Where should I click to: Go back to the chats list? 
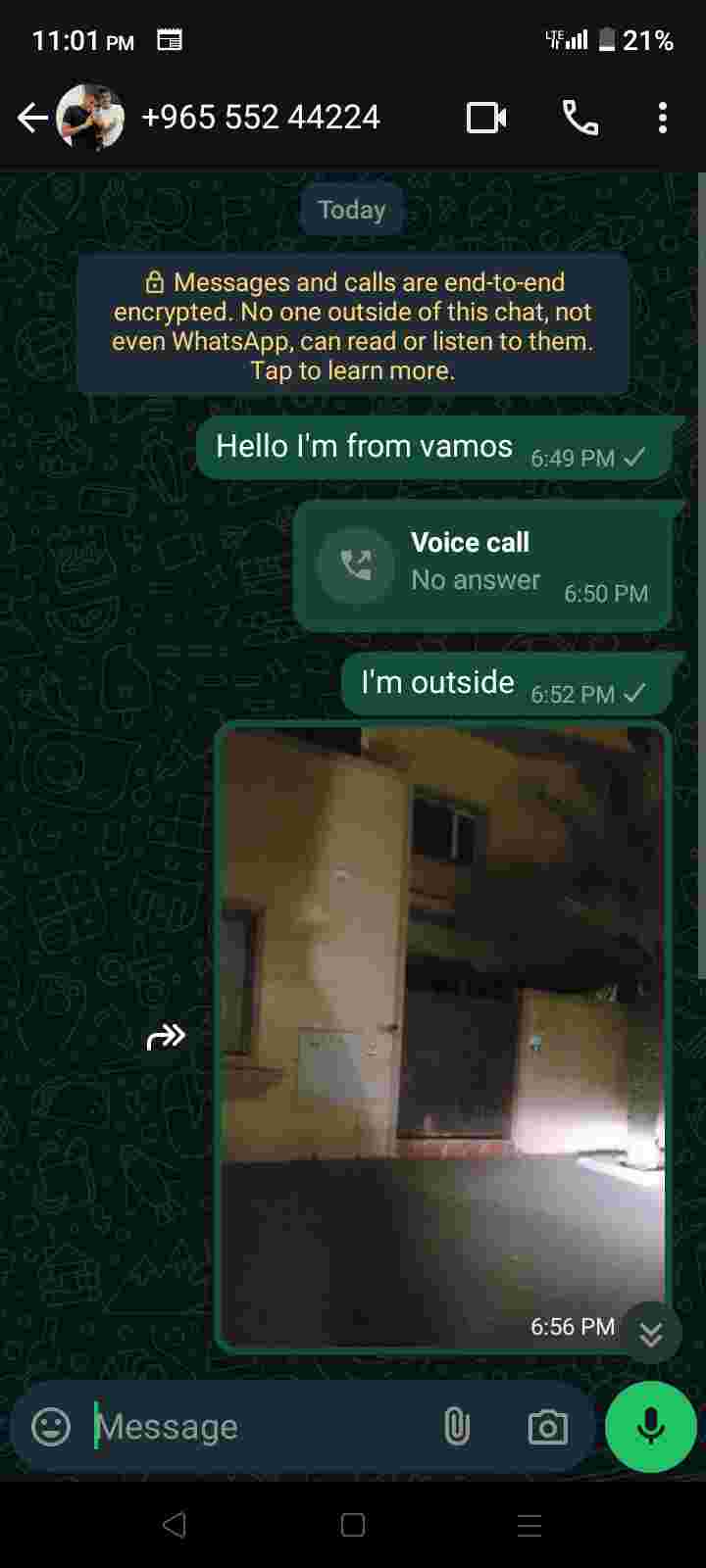(32, 119)
